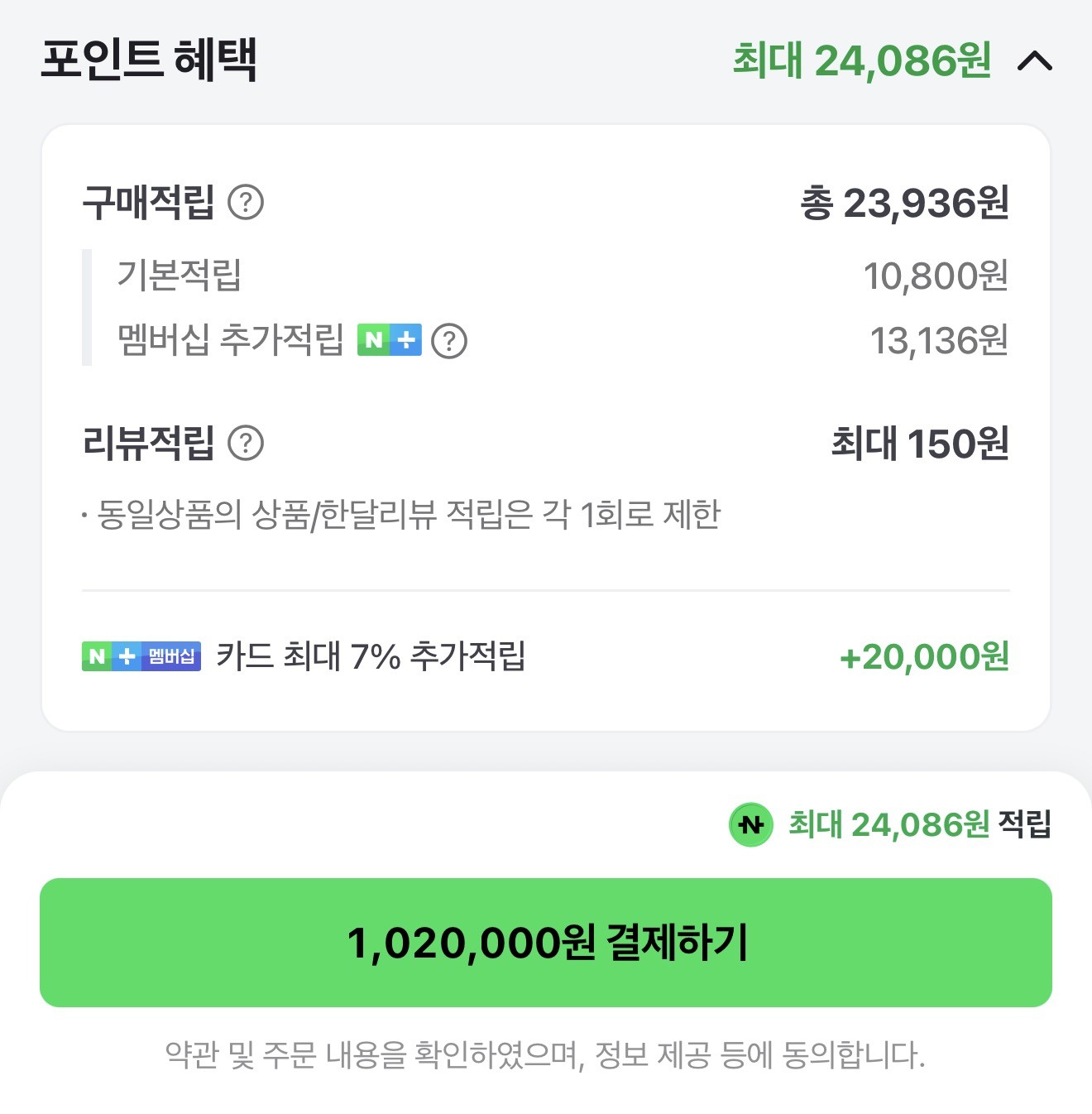
Task: Click the 최대 24,086원 amount link
Action: 862,60
